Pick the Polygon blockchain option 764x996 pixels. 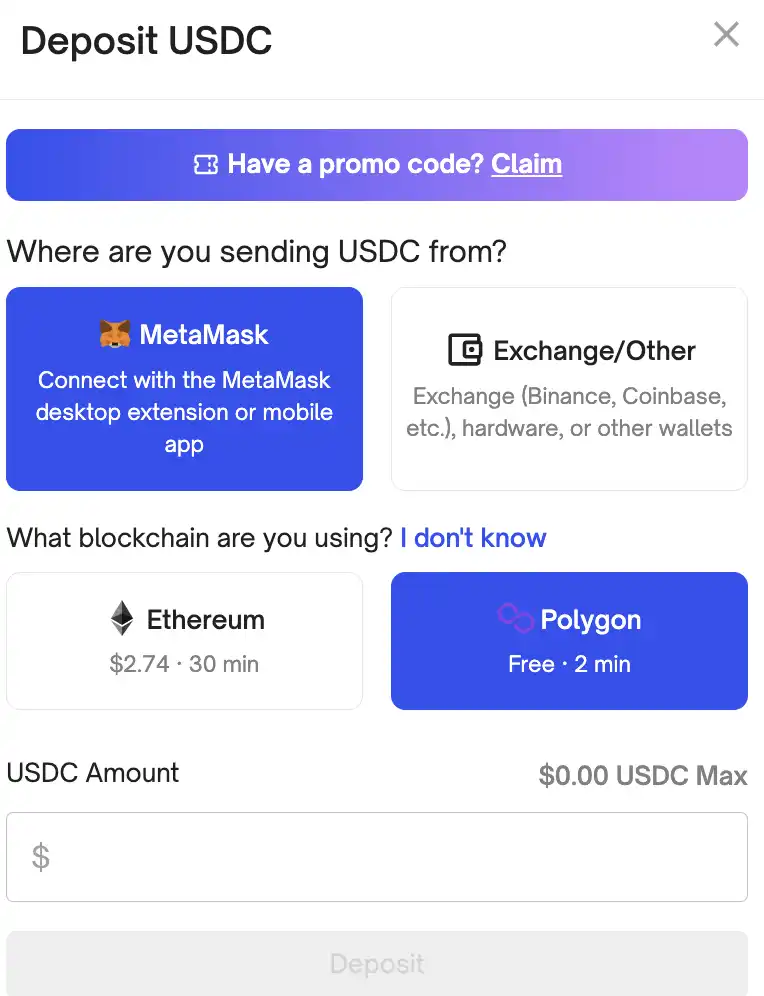[569, 640]
